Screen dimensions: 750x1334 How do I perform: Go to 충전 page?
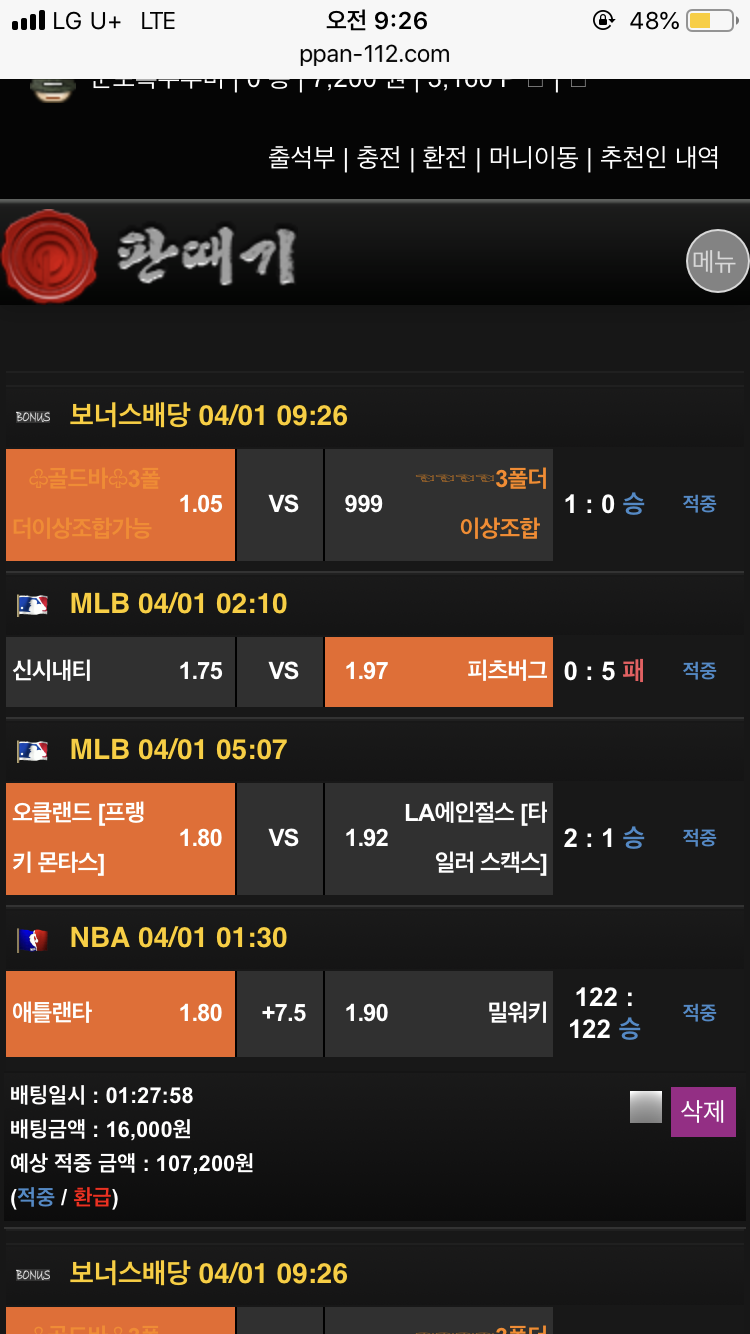click(378, 157)
